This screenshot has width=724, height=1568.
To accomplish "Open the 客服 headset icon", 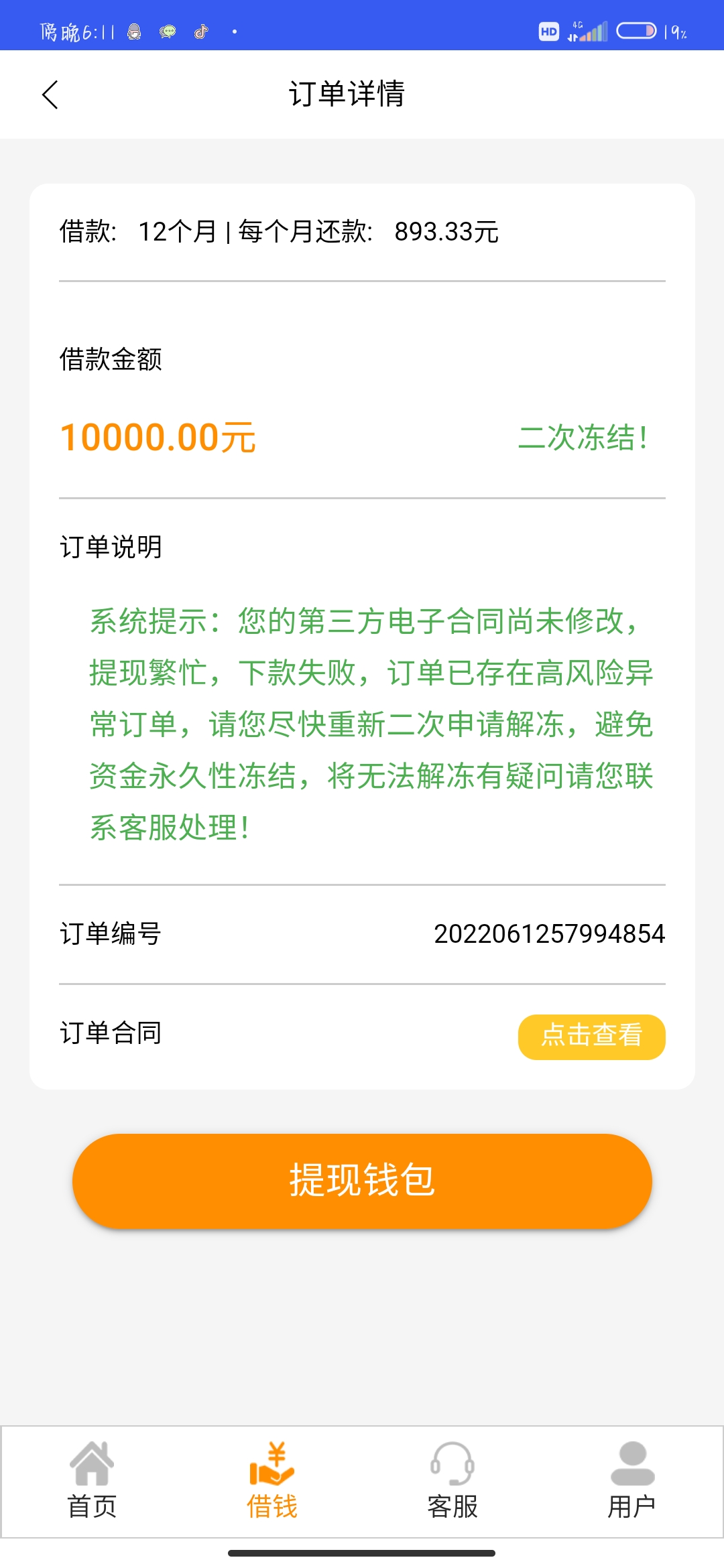I will point(451,1462).
